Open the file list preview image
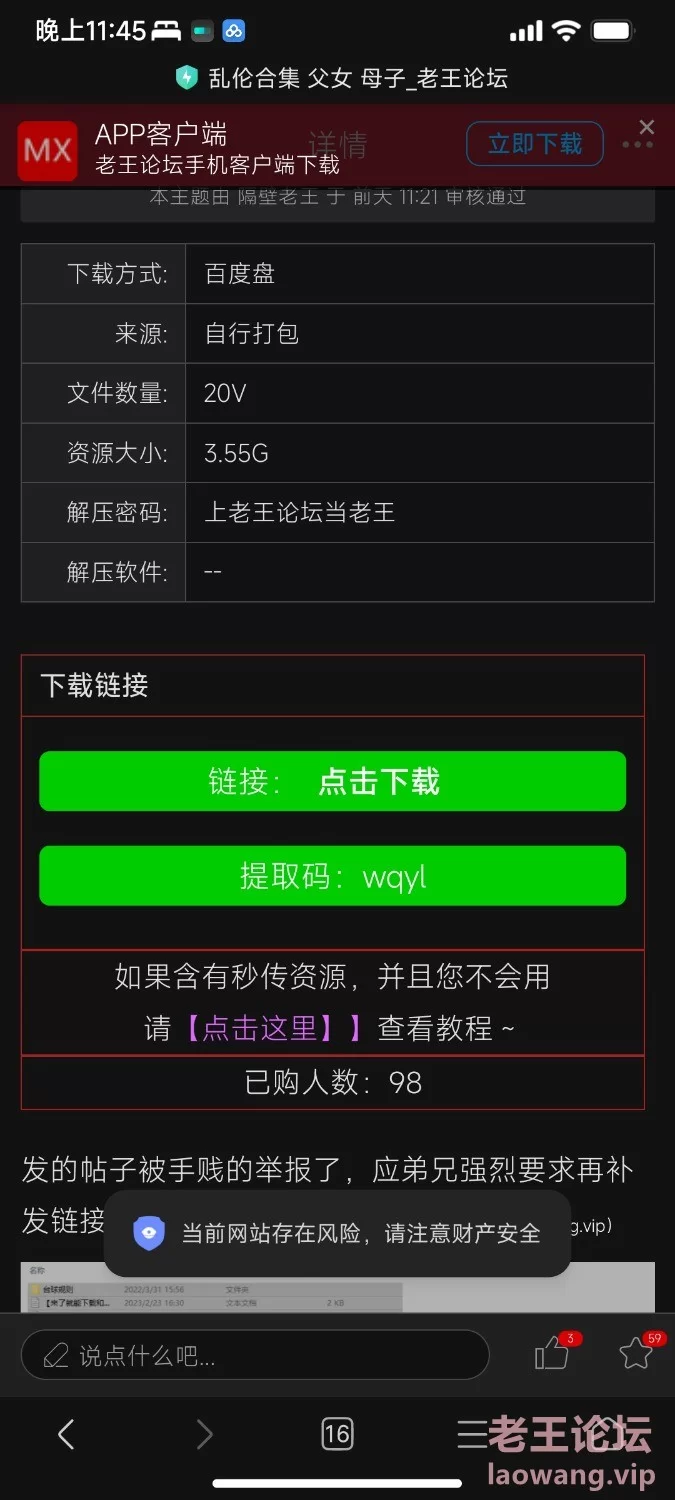675x1500 pixels. pyautogui.click(x=337, y=1288)
